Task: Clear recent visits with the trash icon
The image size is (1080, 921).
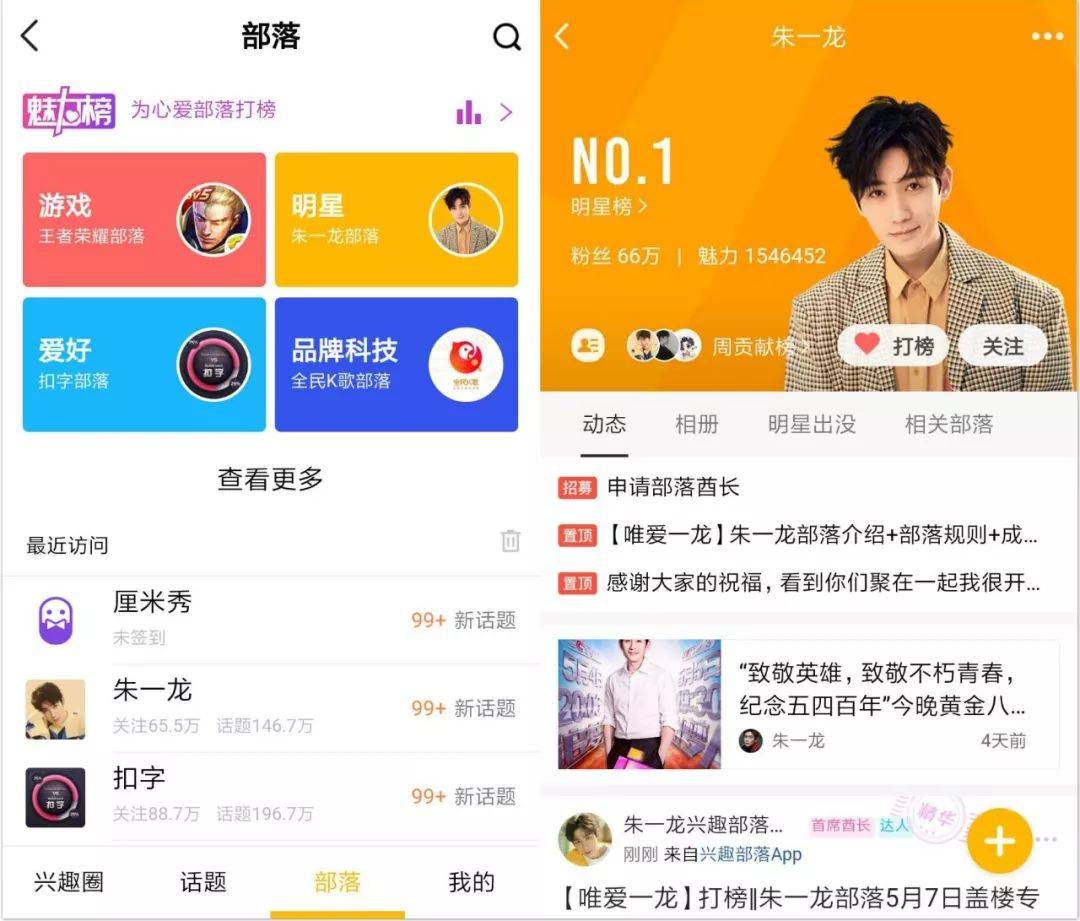Action: tap(510, 542)
